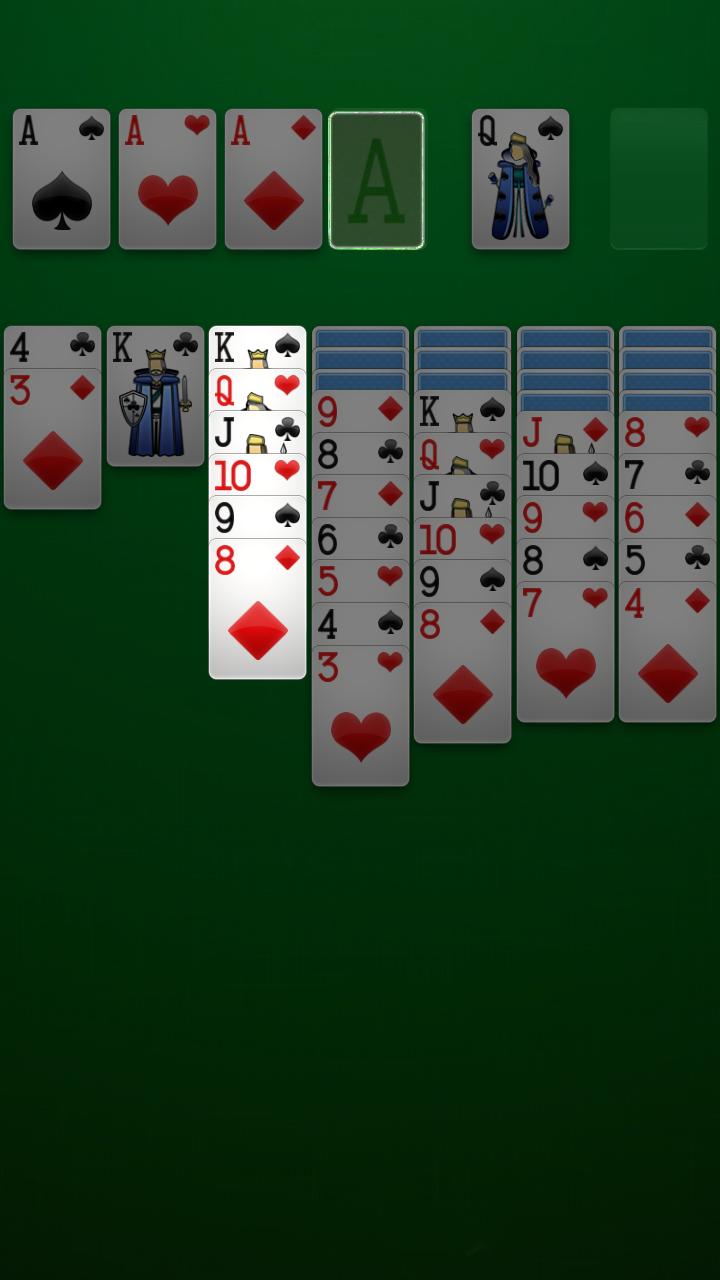This screenshot has width=720, height=1280.
Task: Click the 3 of Hearts at the column bottom
Action: pos(360,700)
